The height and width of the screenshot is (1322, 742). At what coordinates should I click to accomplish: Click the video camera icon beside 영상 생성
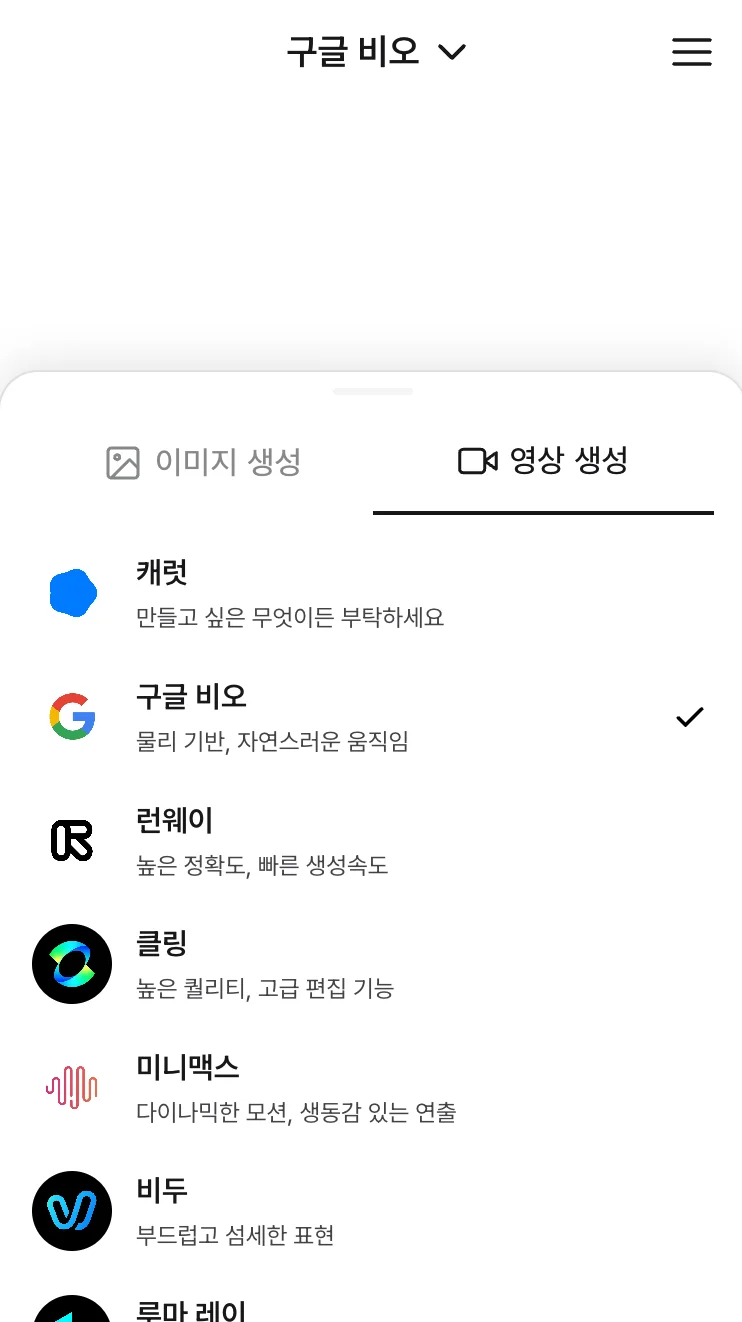coord(479,461)
